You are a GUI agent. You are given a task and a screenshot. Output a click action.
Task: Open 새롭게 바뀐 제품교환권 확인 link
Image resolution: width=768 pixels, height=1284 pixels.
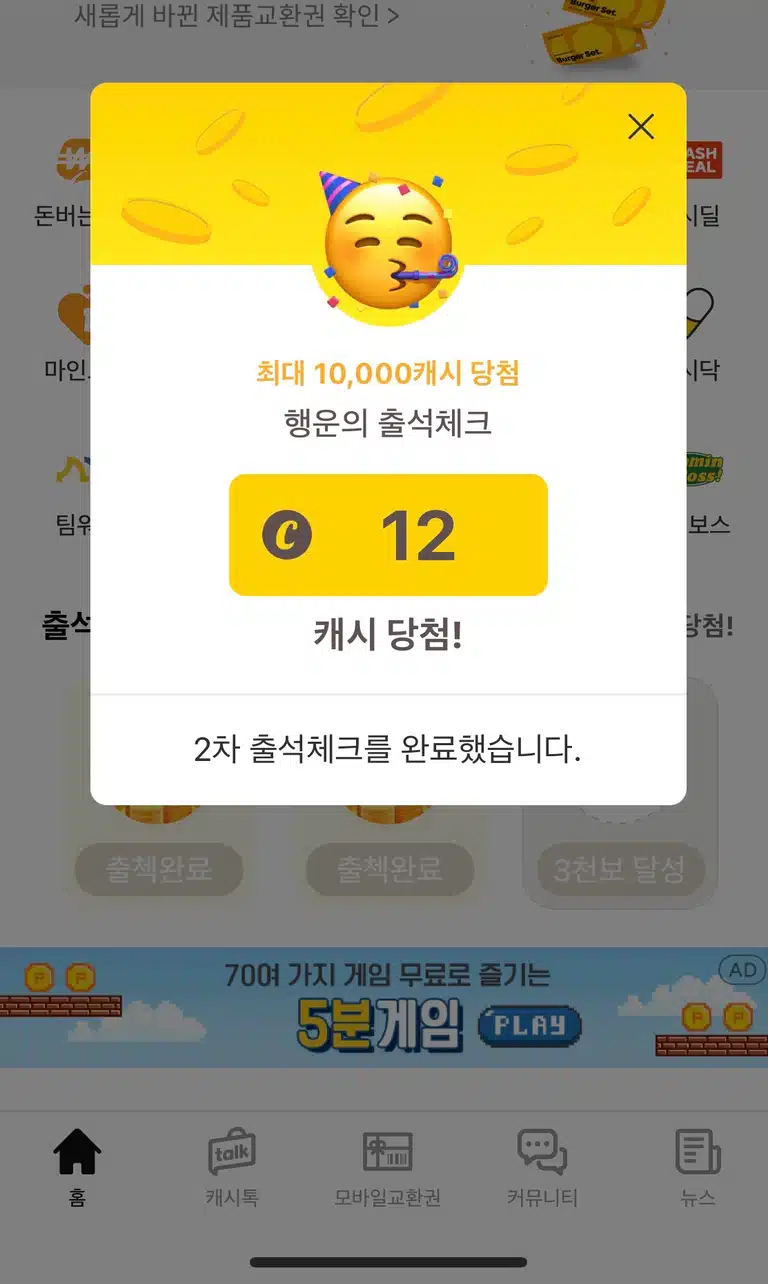point(237,16)
